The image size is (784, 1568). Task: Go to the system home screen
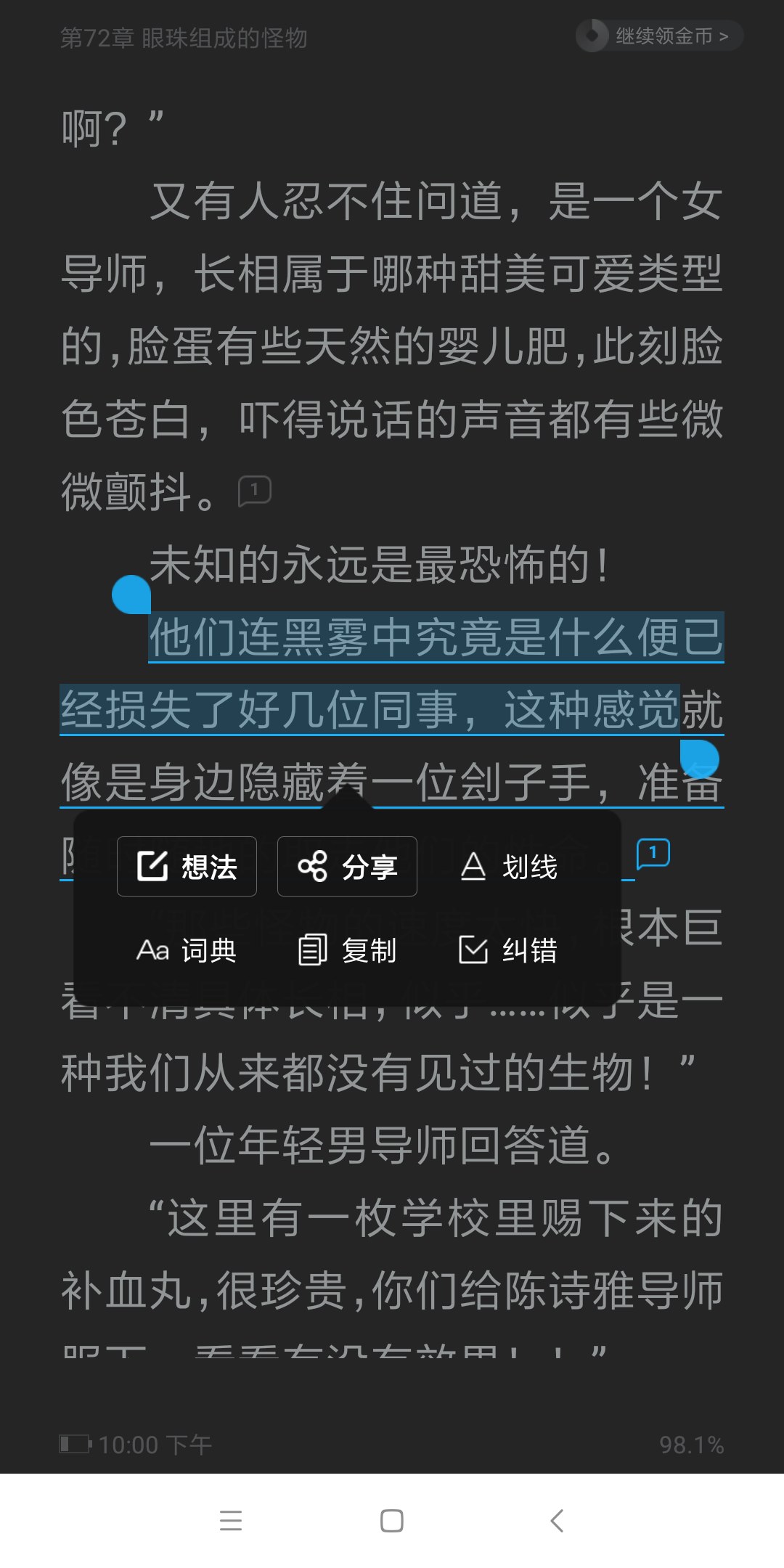(392, 1520)
